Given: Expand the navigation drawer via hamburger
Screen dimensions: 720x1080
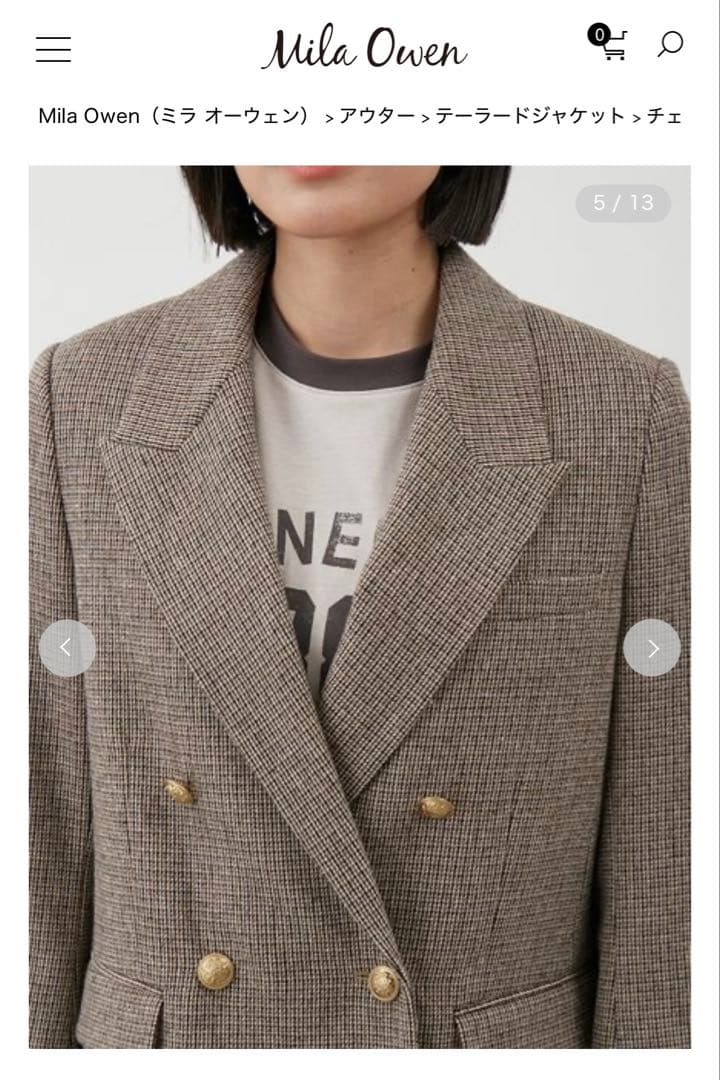Looking at the screenshot, I should [x=55, y=47].
